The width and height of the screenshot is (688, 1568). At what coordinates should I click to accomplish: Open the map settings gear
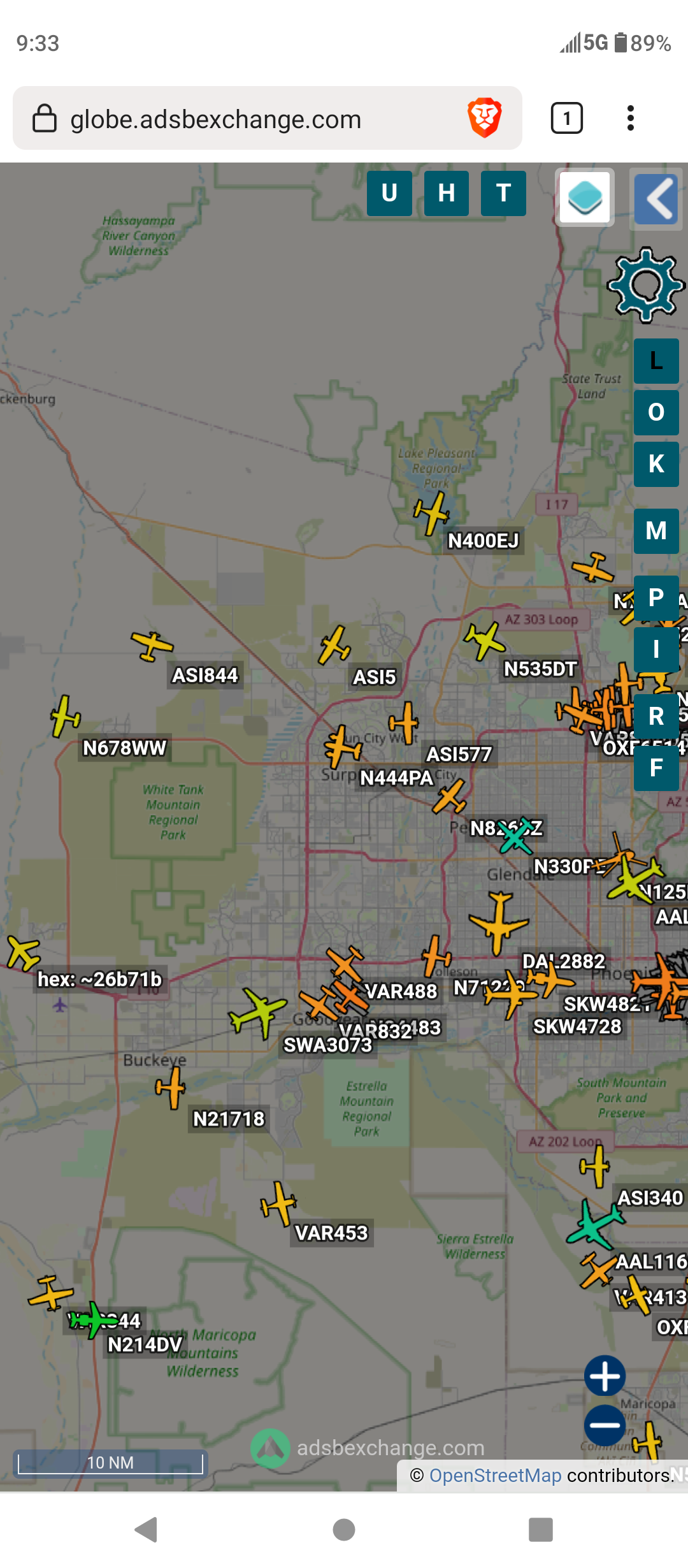646,284
